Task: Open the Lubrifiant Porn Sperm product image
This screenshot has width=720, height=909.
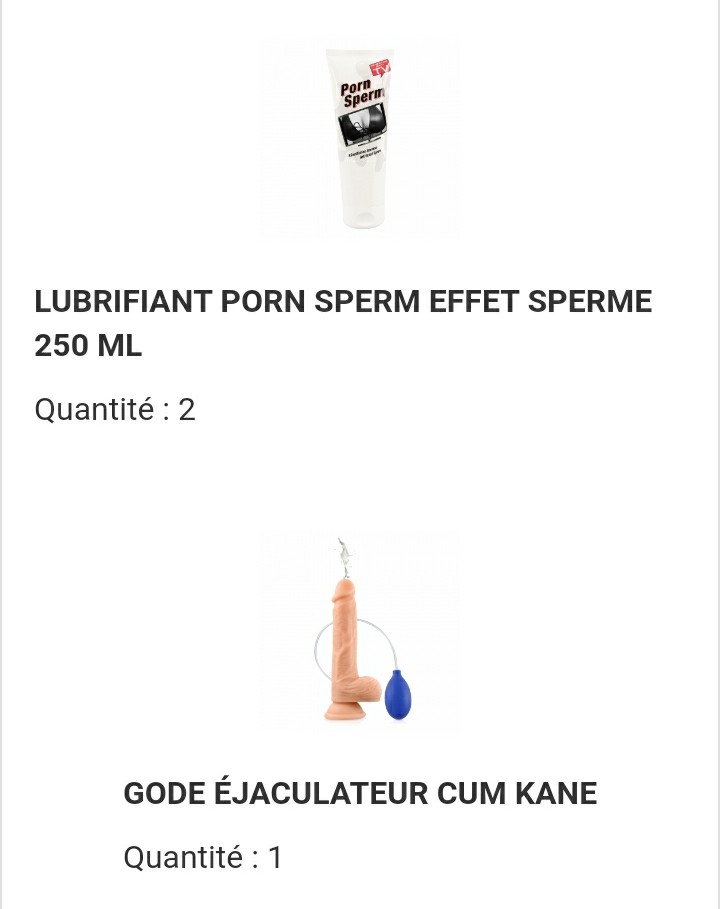Action: [360, 137]
